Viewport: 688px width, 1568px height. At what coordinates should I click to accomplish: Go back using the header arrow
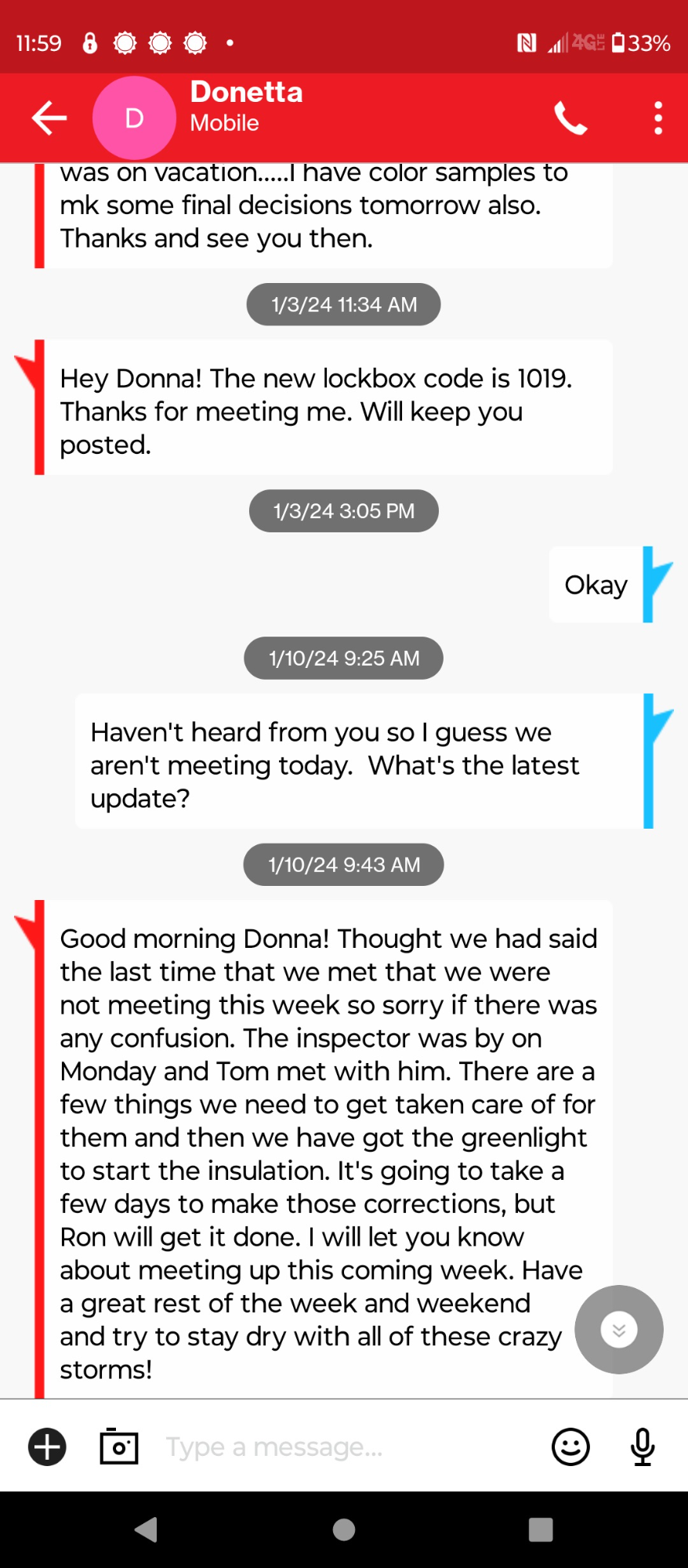[49, 118]
